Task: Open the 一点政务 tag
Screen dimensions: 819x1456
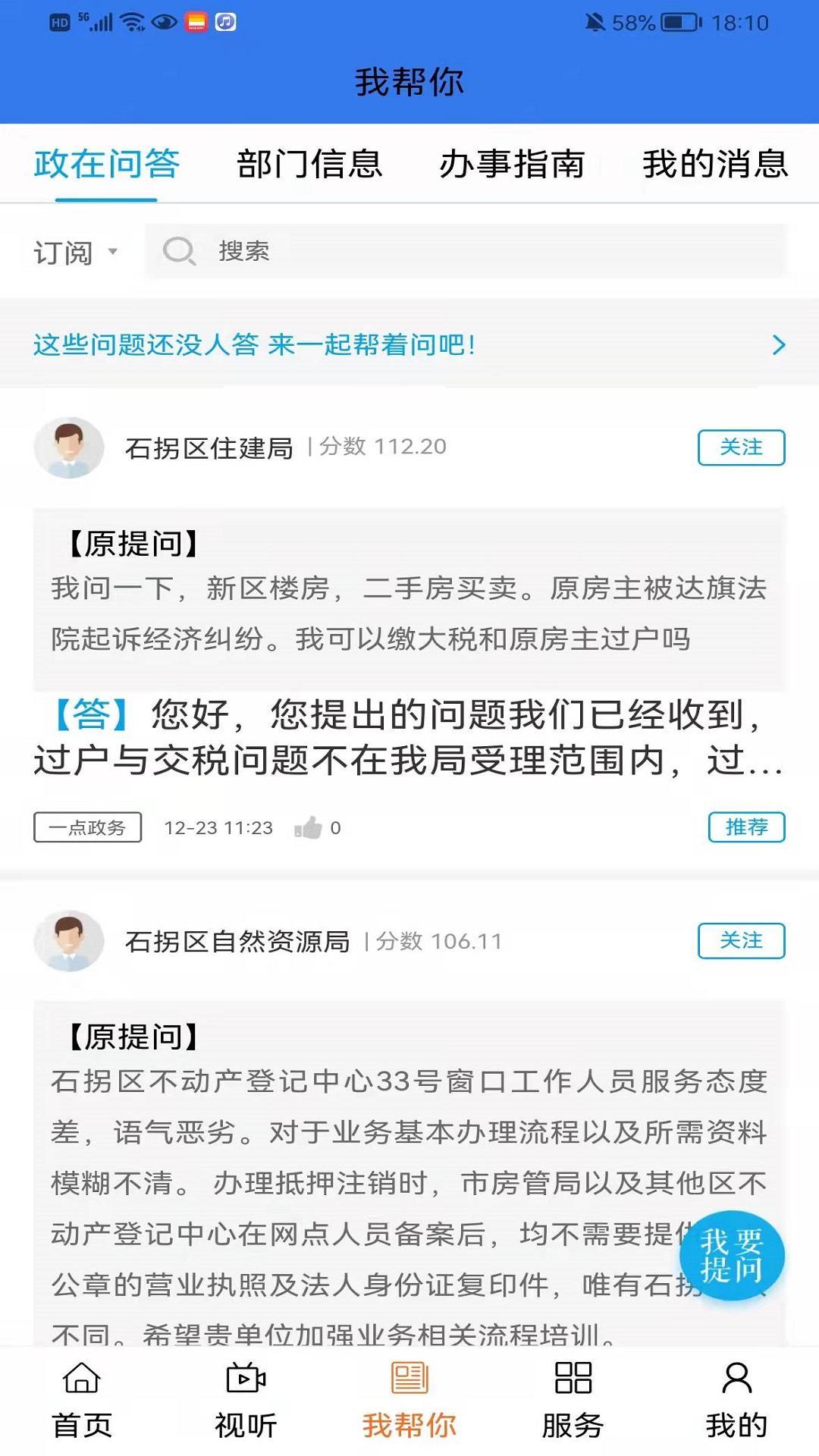Action: click(87, 827)
